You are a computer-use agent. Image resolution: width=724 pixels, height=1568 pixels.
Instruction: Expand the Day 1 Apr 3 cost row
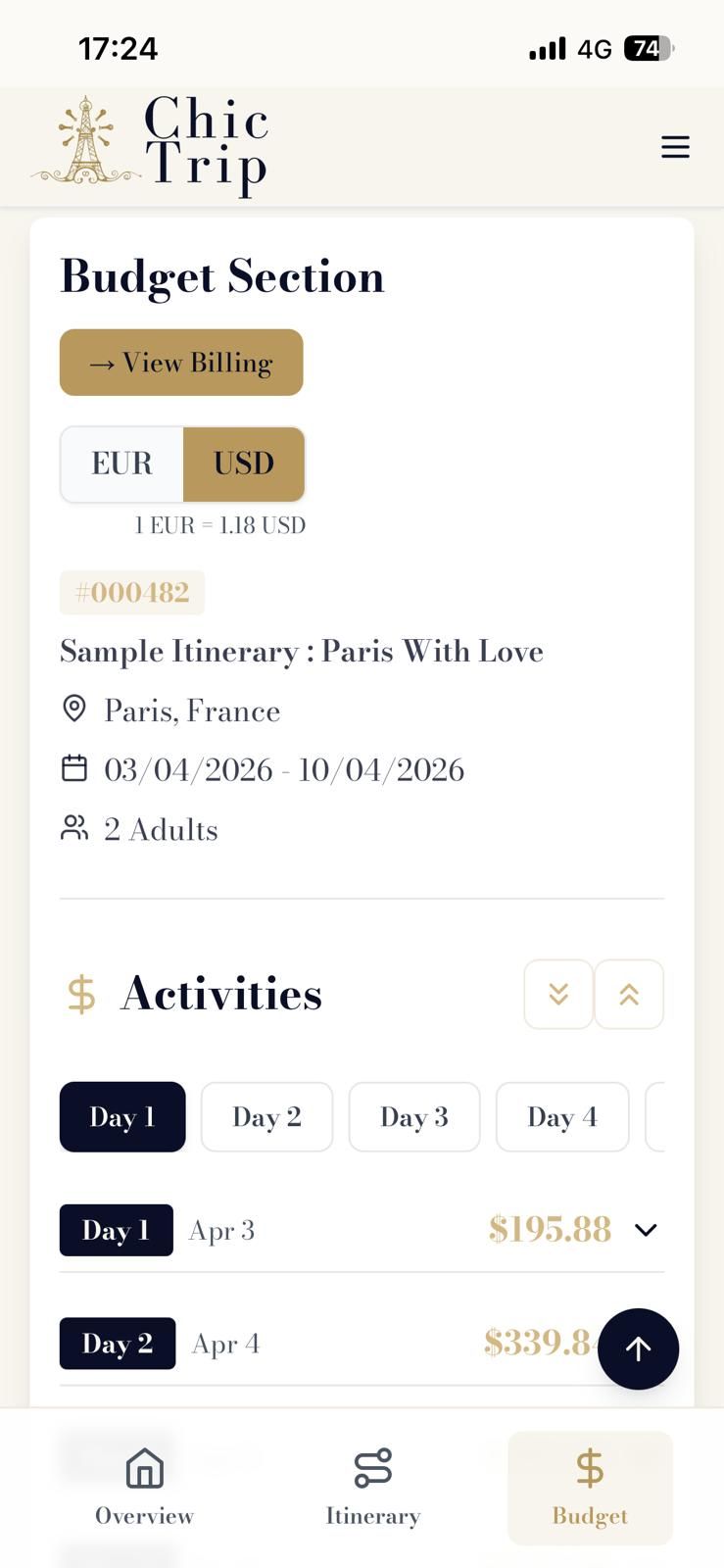click(x=646, y=1229)
